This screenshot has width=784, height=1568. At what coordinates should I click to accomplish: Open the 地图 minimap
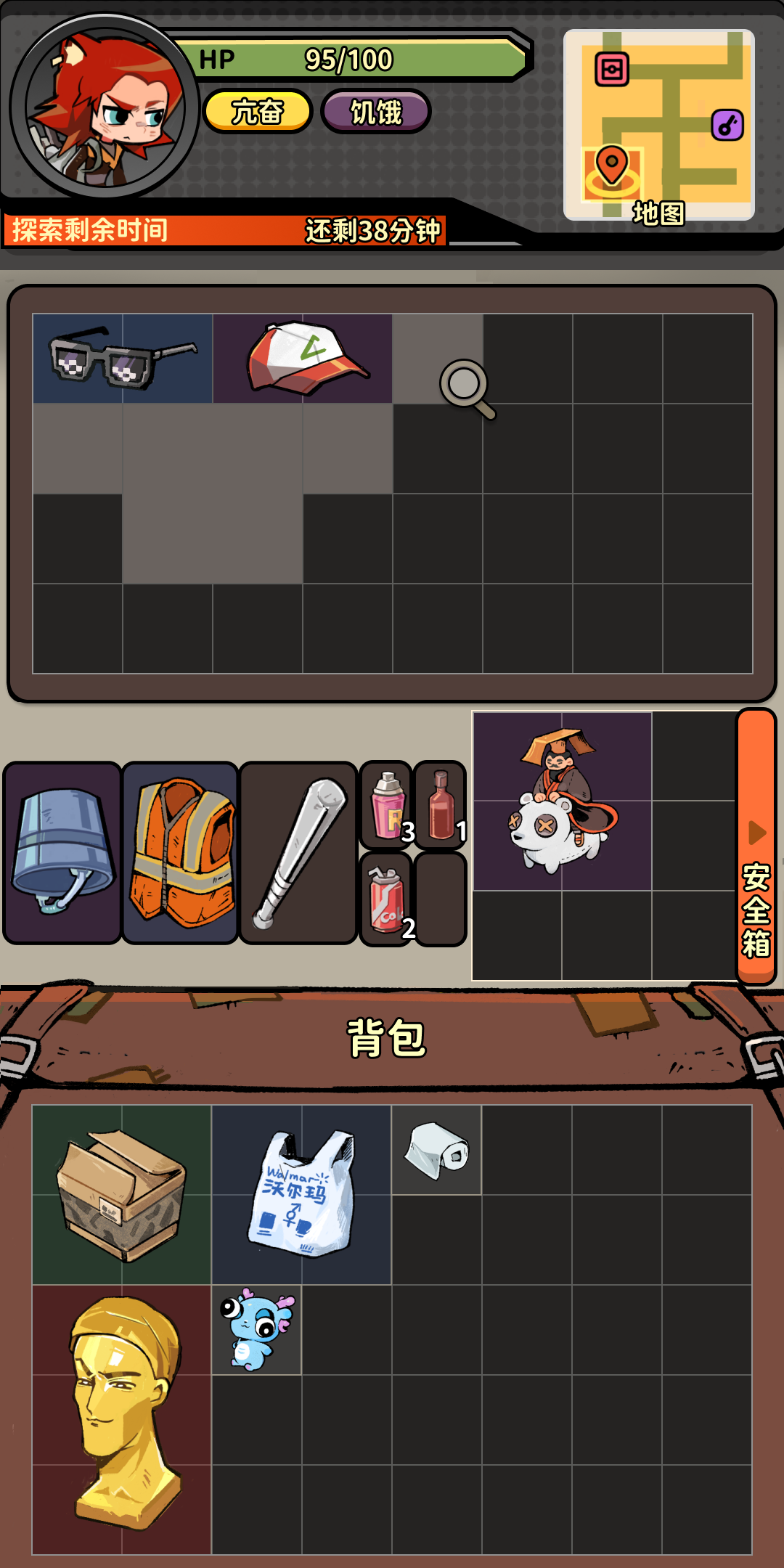658,125
